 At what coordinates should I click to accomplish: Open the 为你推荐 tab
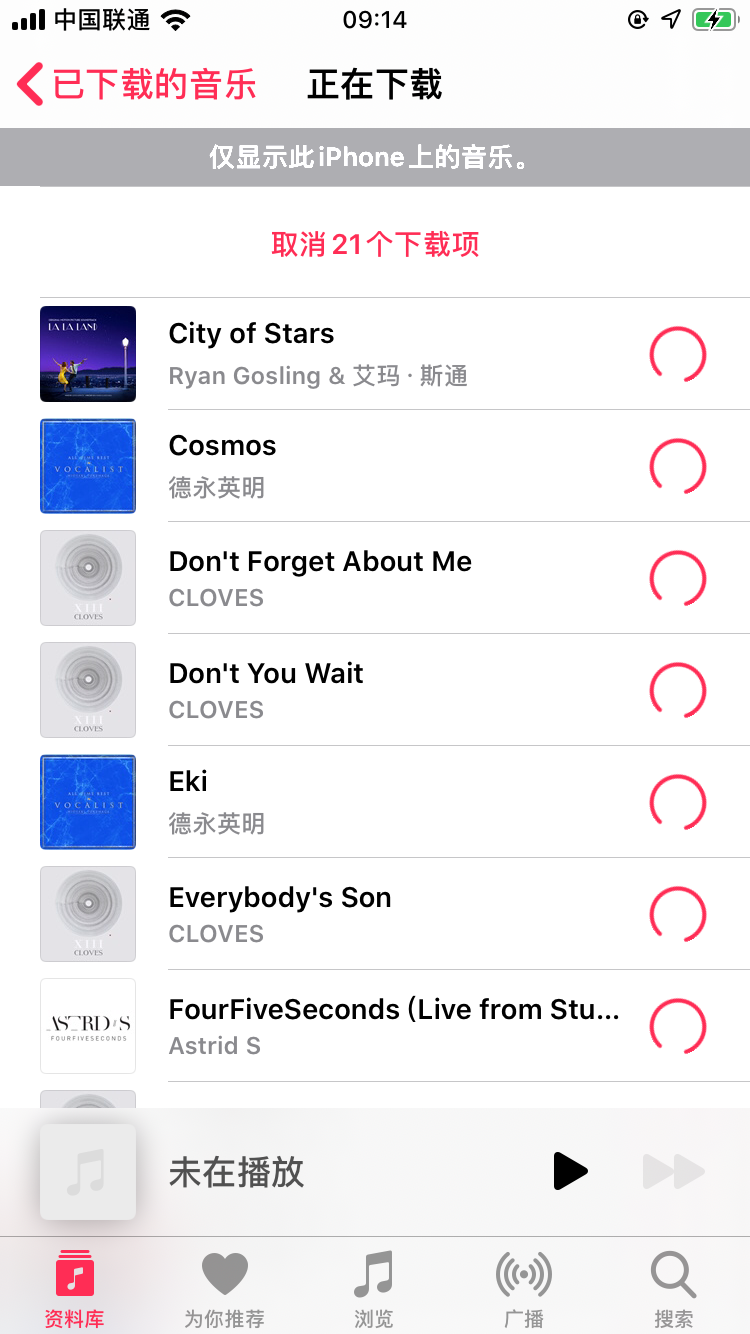point(224,1288)
